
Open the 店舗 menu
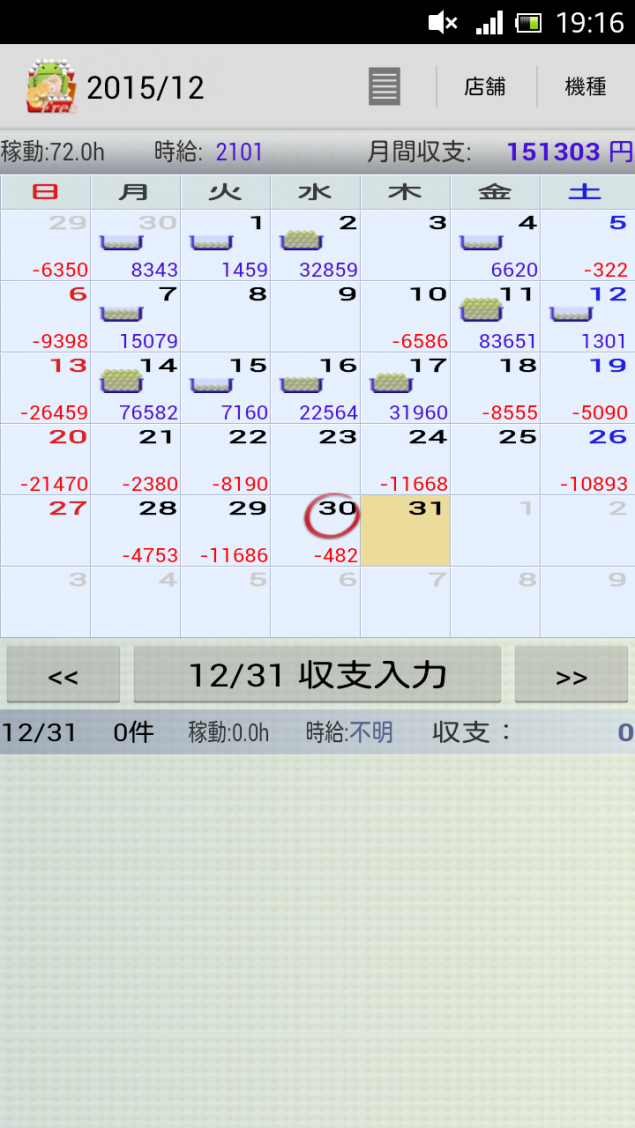[x=485, y=87]
